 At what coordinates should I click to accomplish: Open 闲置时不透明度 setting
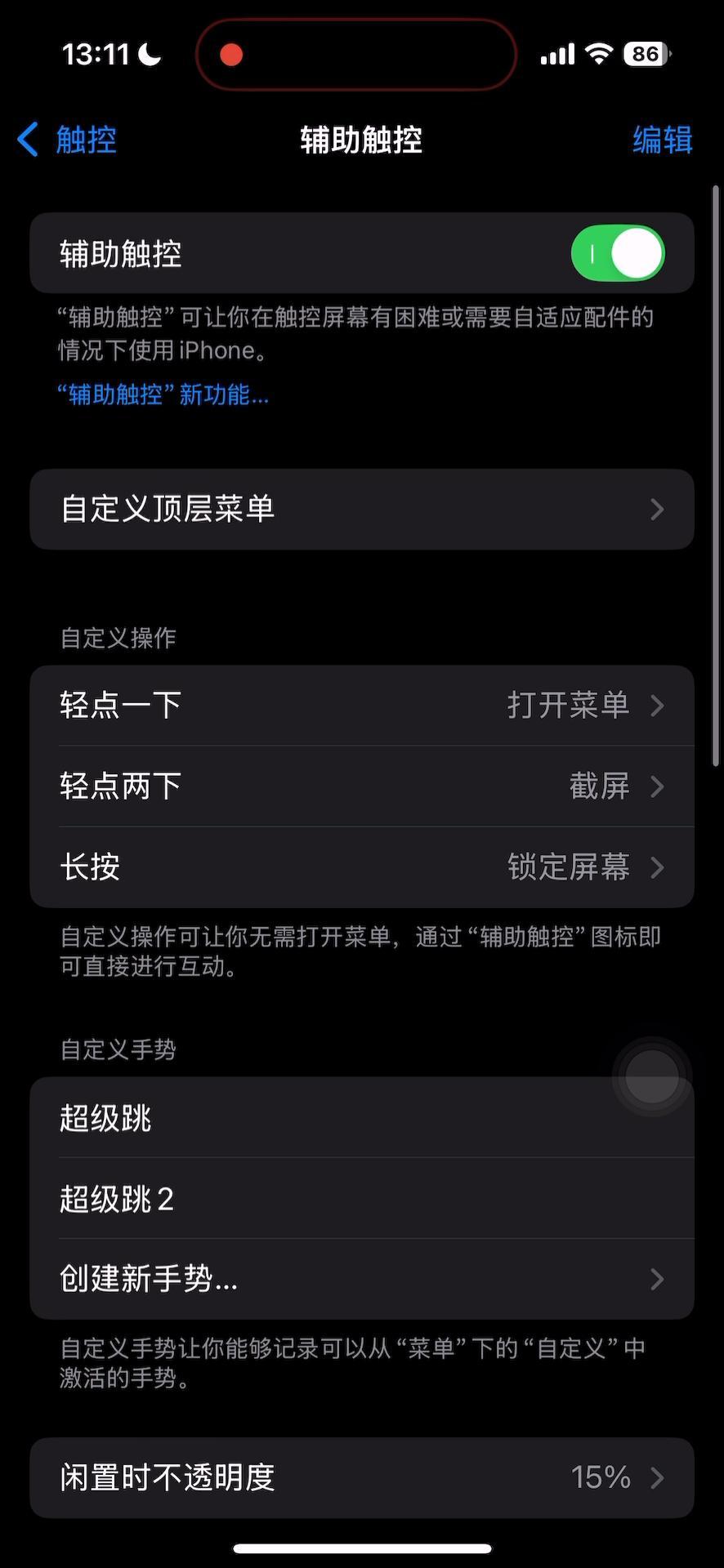(361, 1477)
